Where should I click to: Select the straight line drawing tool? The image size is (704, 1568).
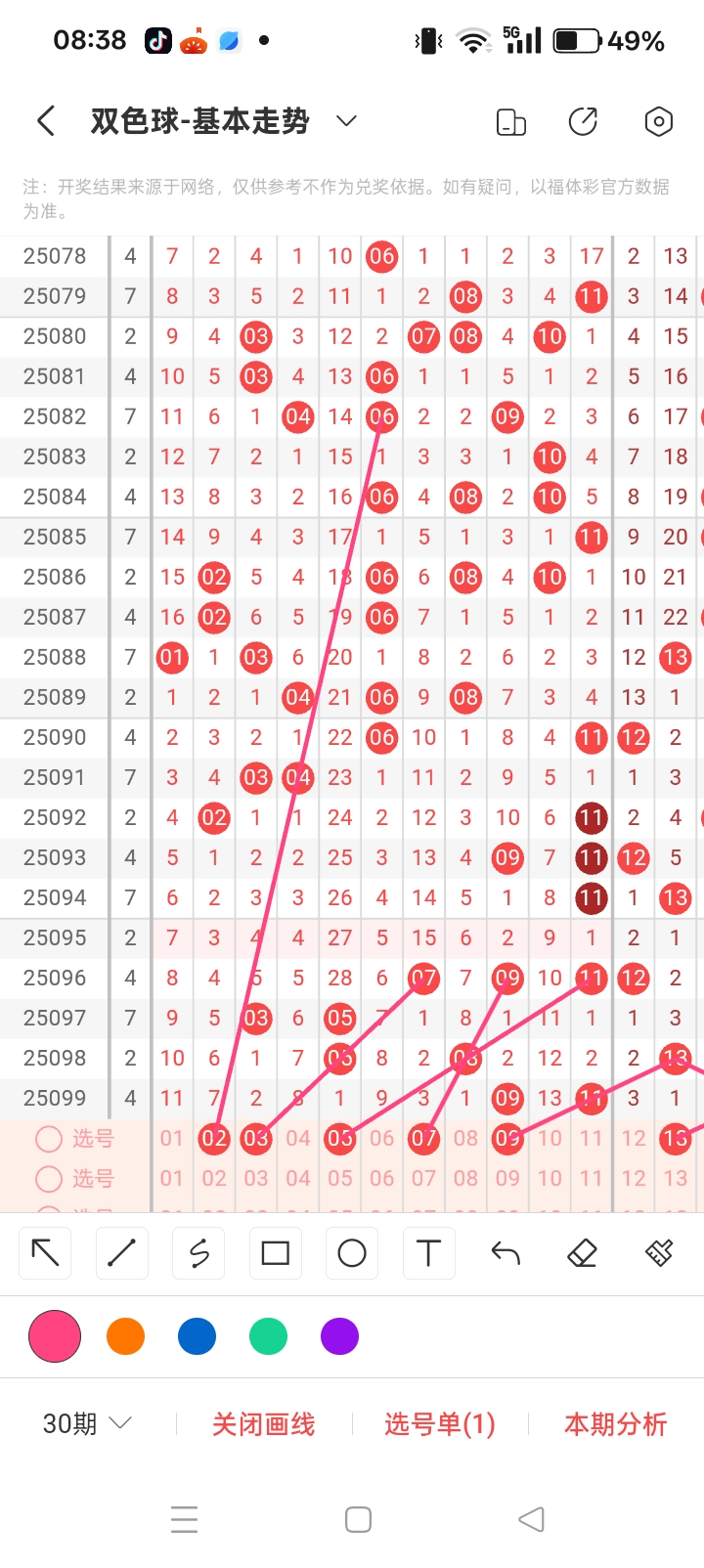pos(121,1252)
